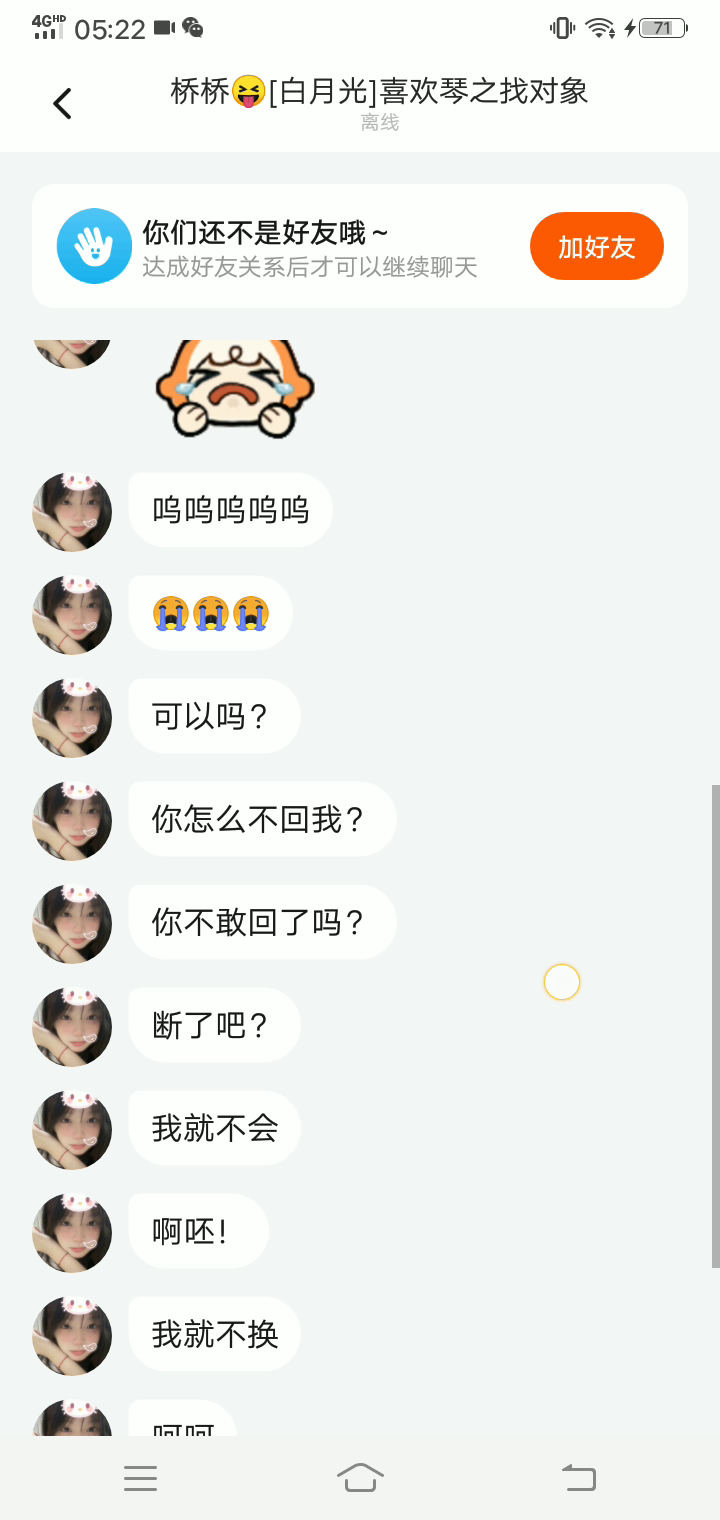
Task: Tap the system back button
Action: [x=578, y=1478]
